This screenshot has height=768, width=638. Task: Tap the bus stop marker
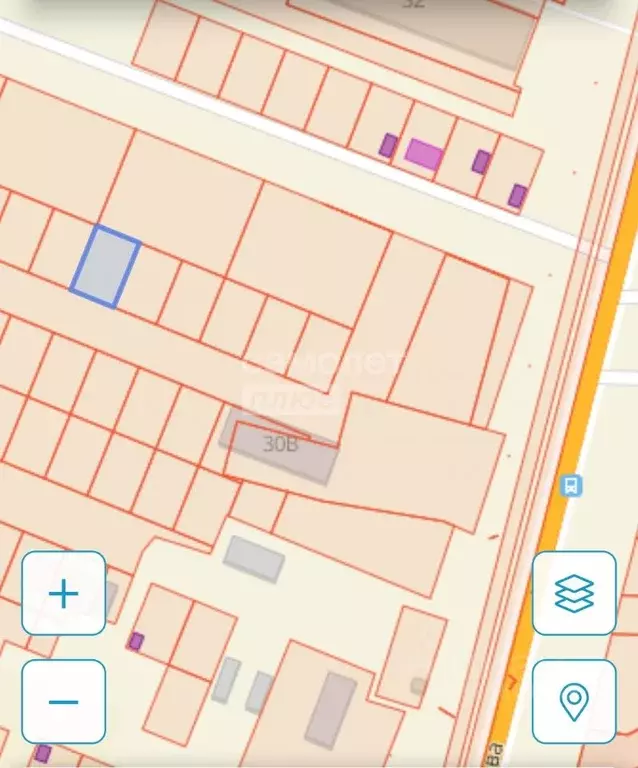coord(572,487)
